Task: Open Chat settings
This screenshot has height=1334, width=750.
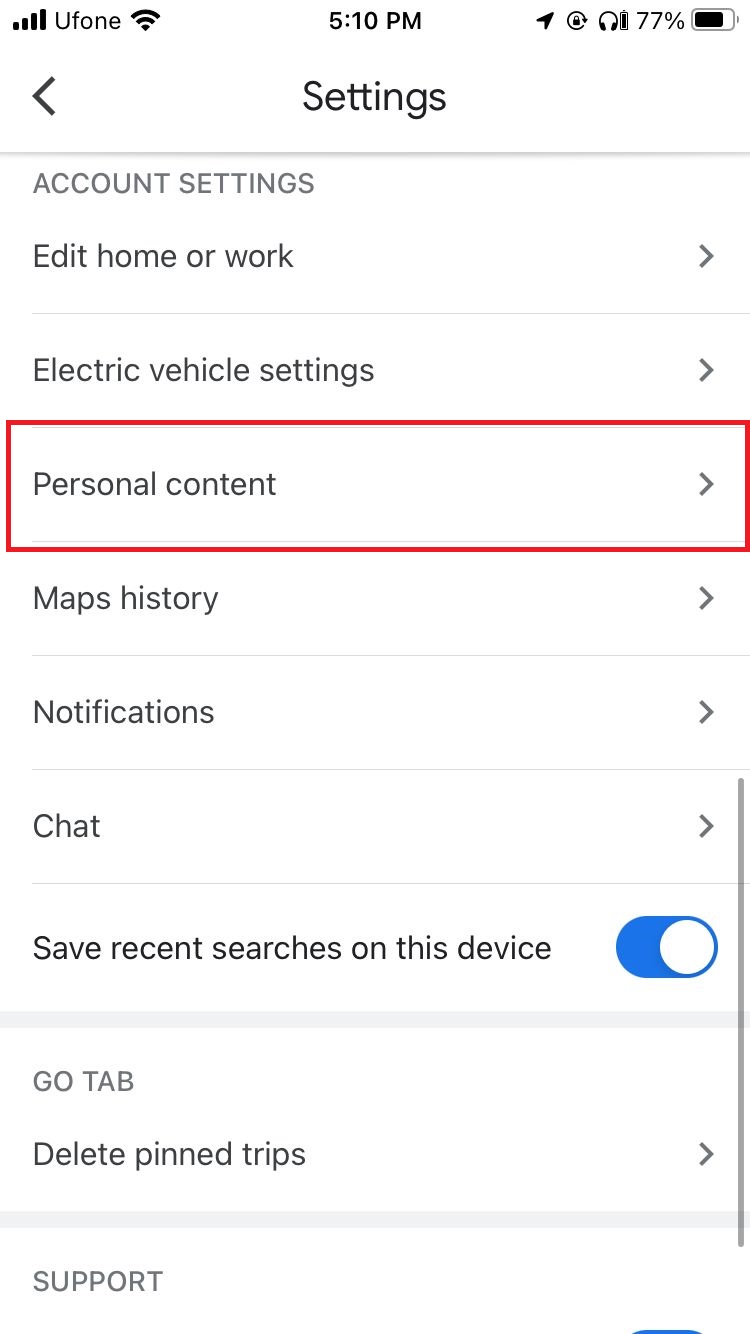Action: click(x=375, y=827)
